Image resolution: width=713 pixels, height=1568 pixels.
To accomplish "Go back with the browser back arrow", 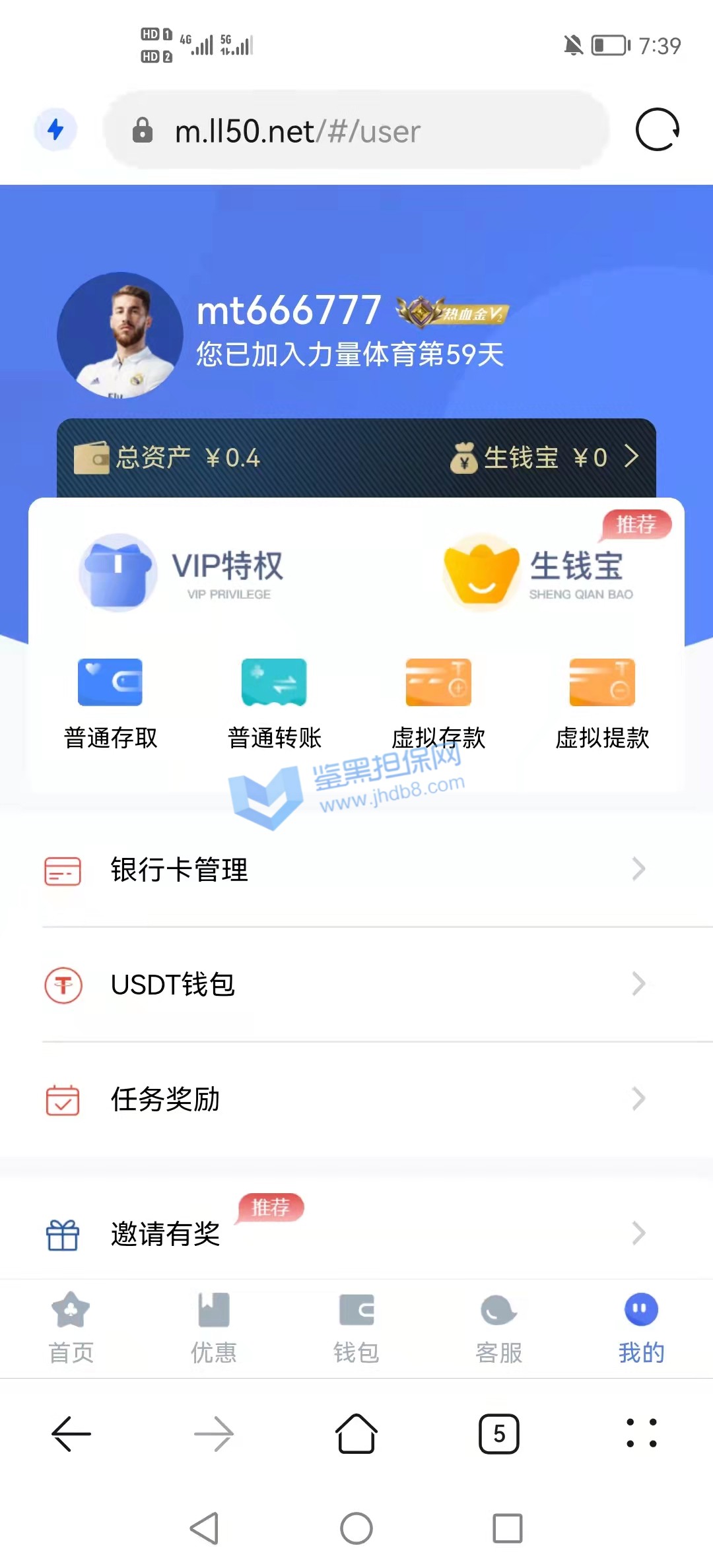I will [x=71, y=1433].
